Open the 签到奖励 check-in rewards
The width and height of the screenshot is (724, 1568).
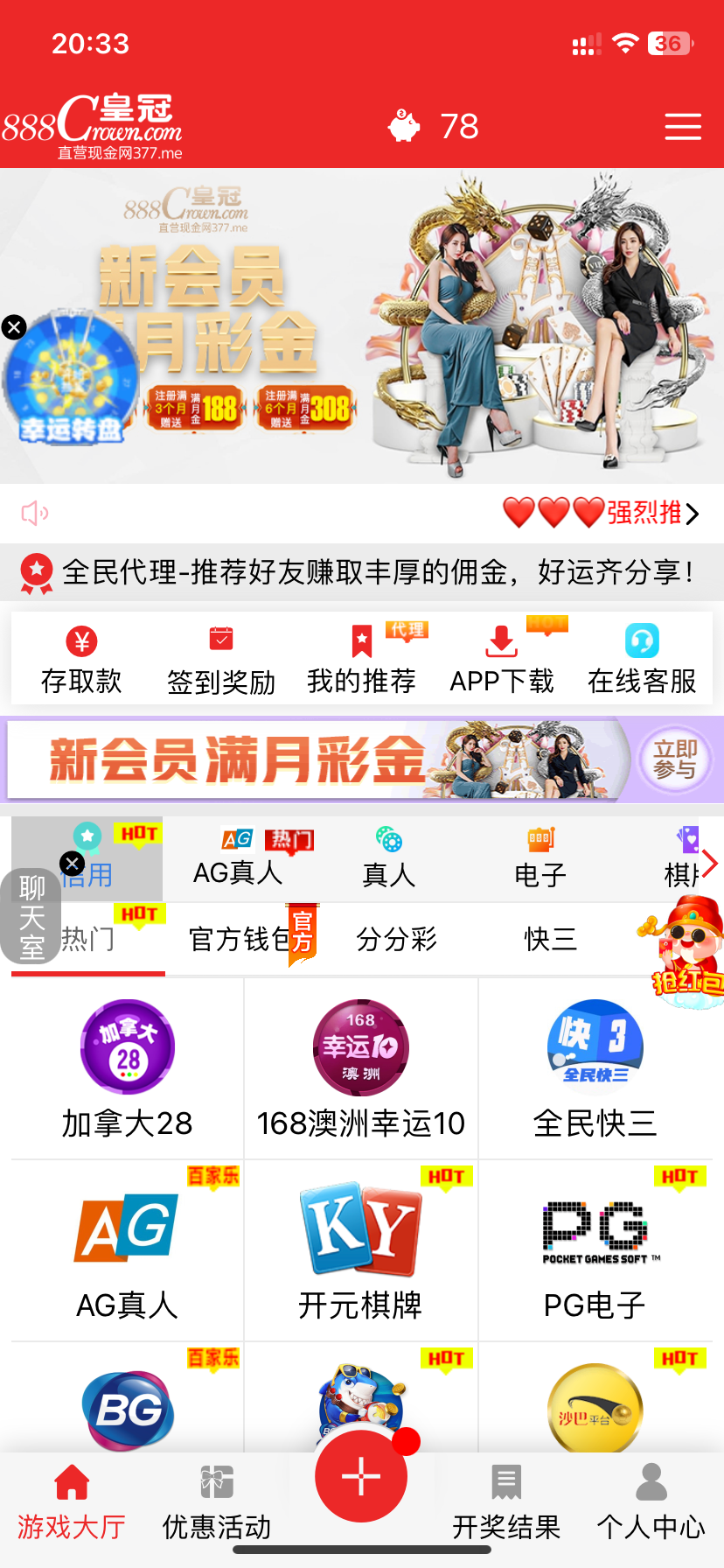[219, 656]
